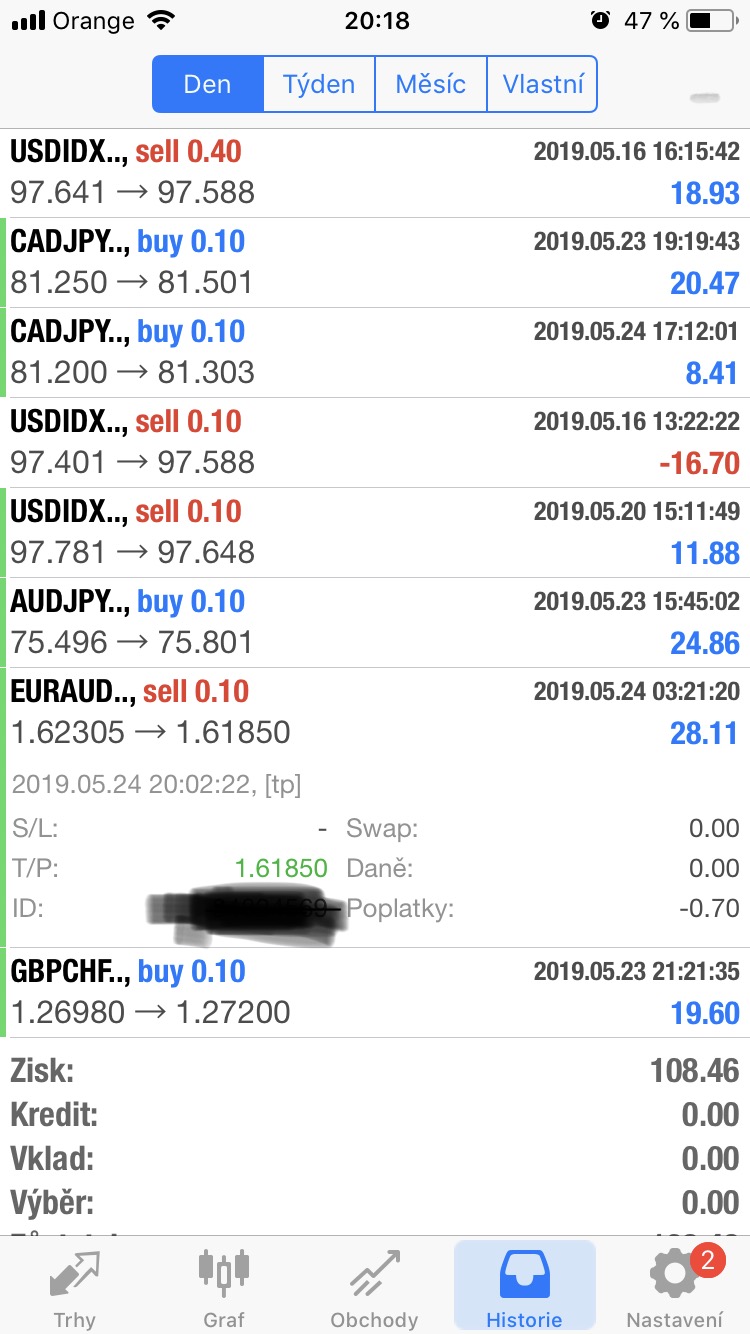
Task: Choose the Vlastní custom period
Action: click(543, 84)
